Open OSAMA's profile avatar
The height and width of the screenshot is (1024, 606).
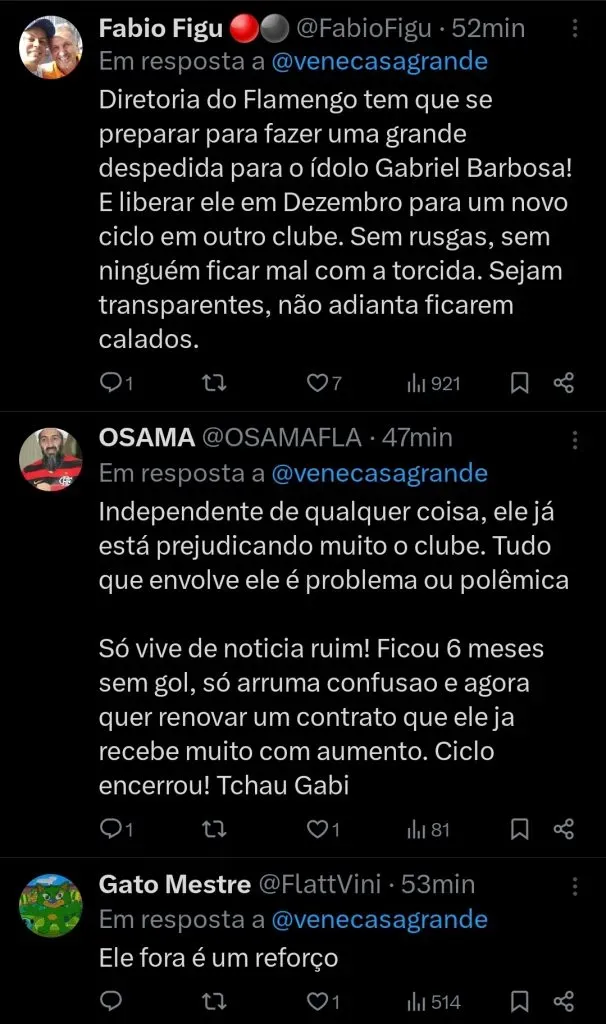(51, 458)
